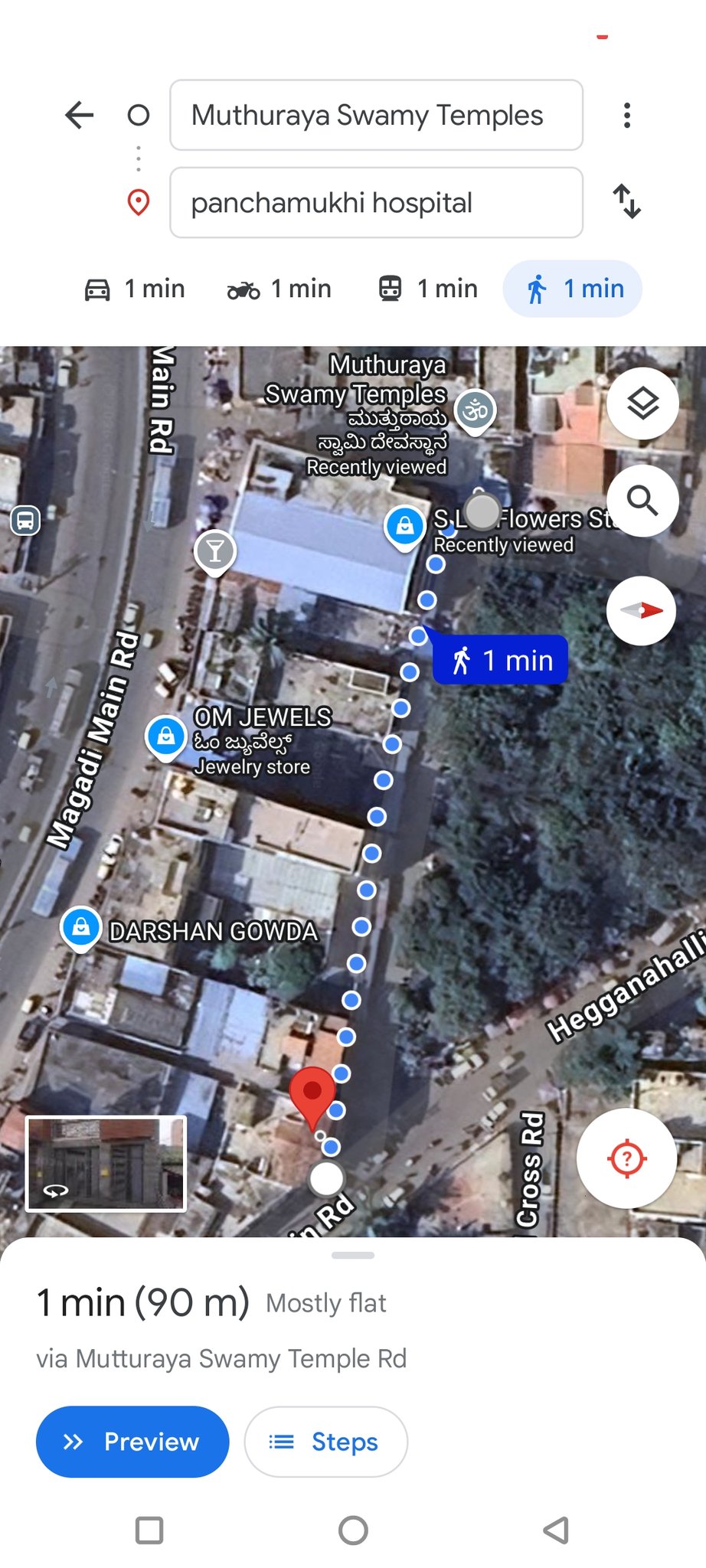
Task: Open Street View thumbnail preview
Action: click(106, 1163)
